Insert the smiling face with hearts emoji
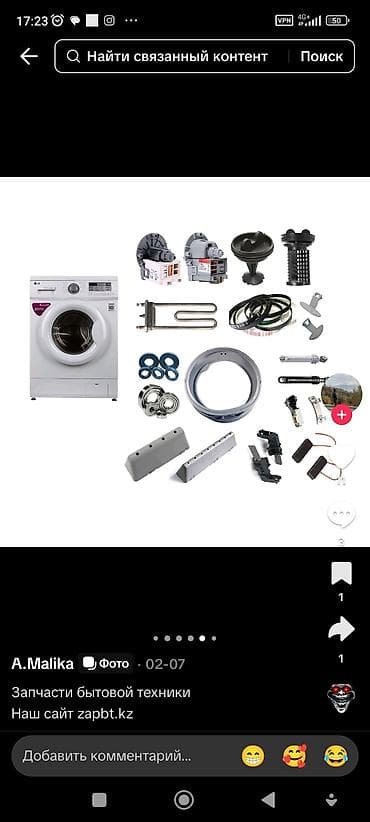Image resolution: width=370 pixels, height=822 pixels. [x=295, y=756]
